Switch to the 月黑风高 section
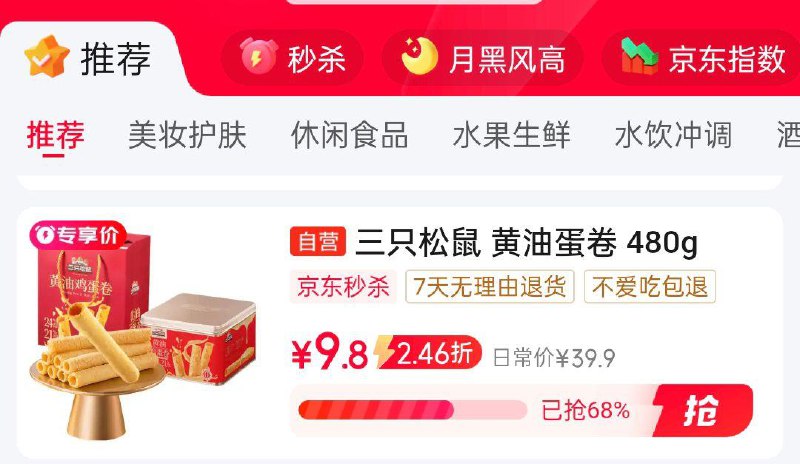The height and width of the screenshot is (464, 800). click(x=483, y=59)
